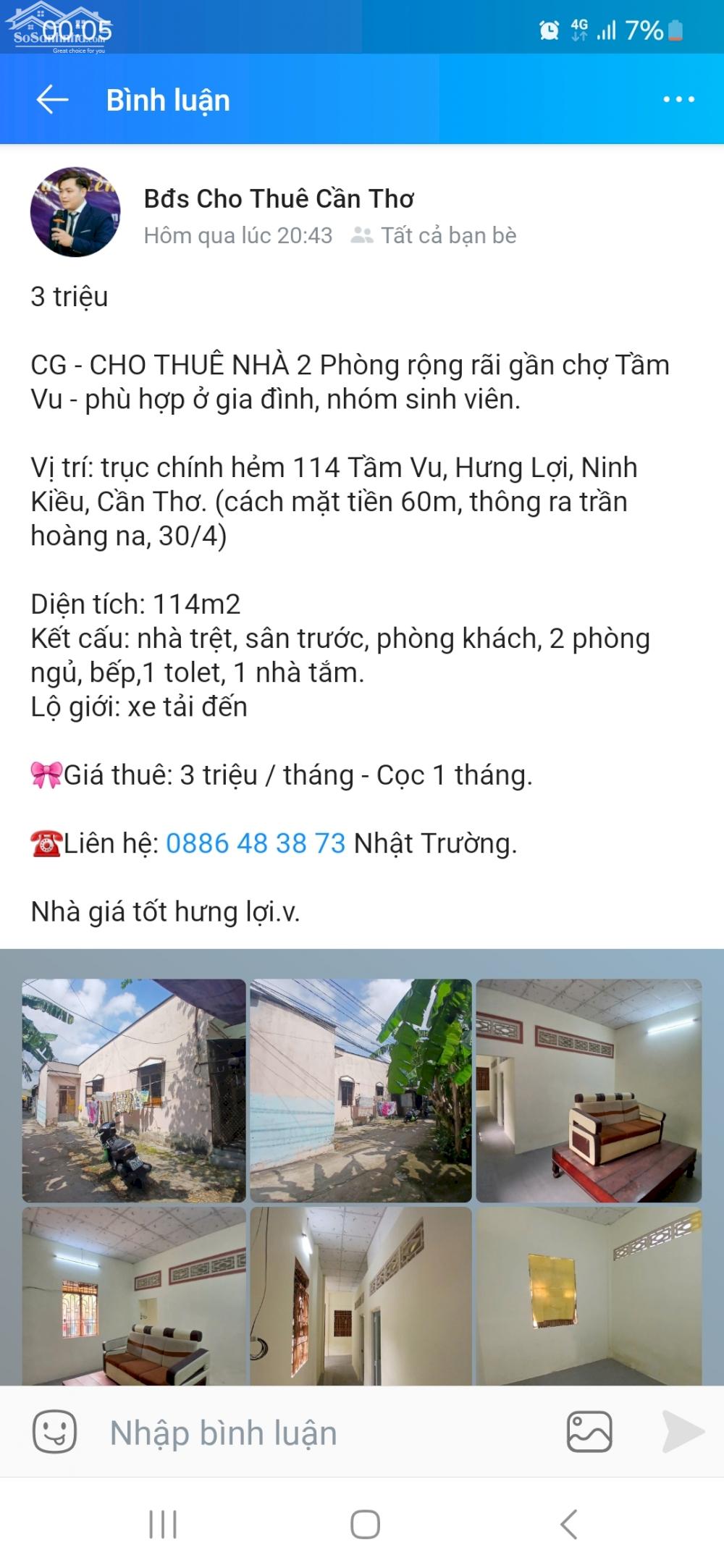View the narrow hallway photo
Image resolution: width=724 pixels, height=1568 pixels.
tap(361, 1297)
